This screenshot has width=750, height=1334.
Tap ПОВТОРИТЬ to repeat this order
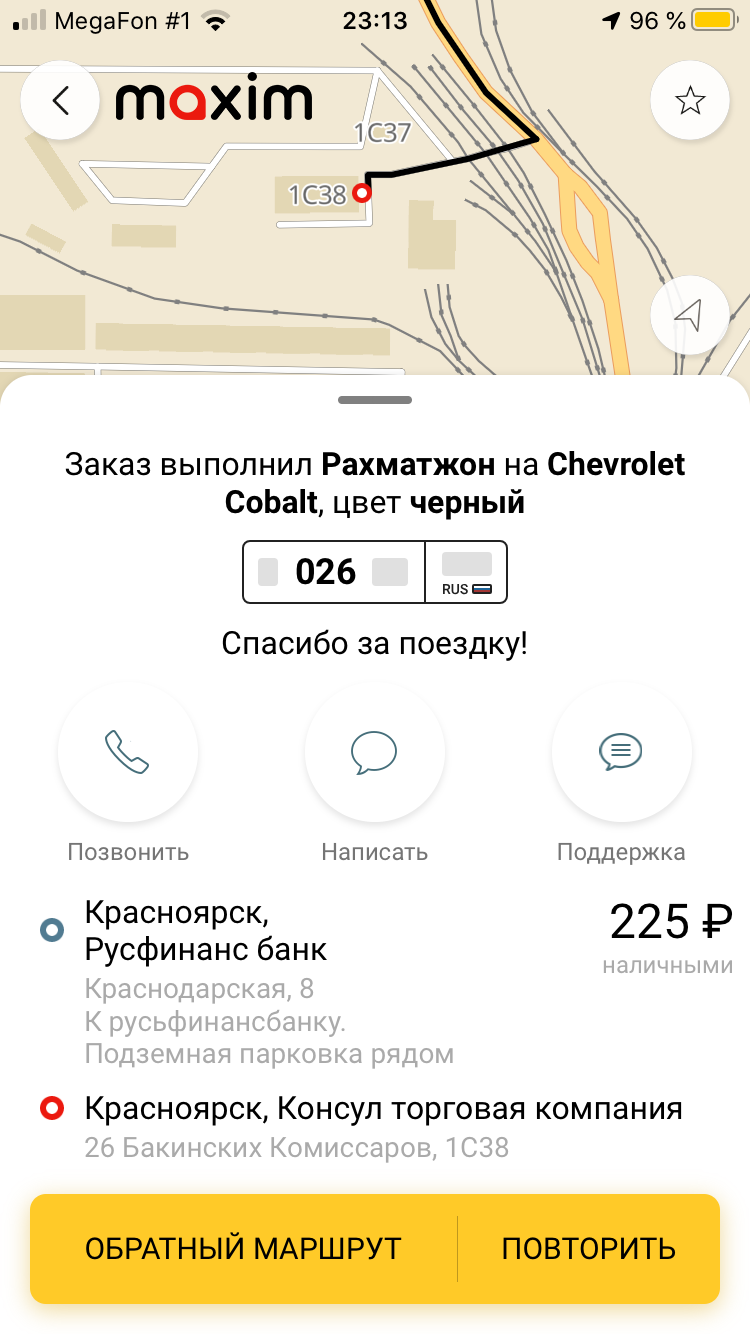pos(588,1249)
